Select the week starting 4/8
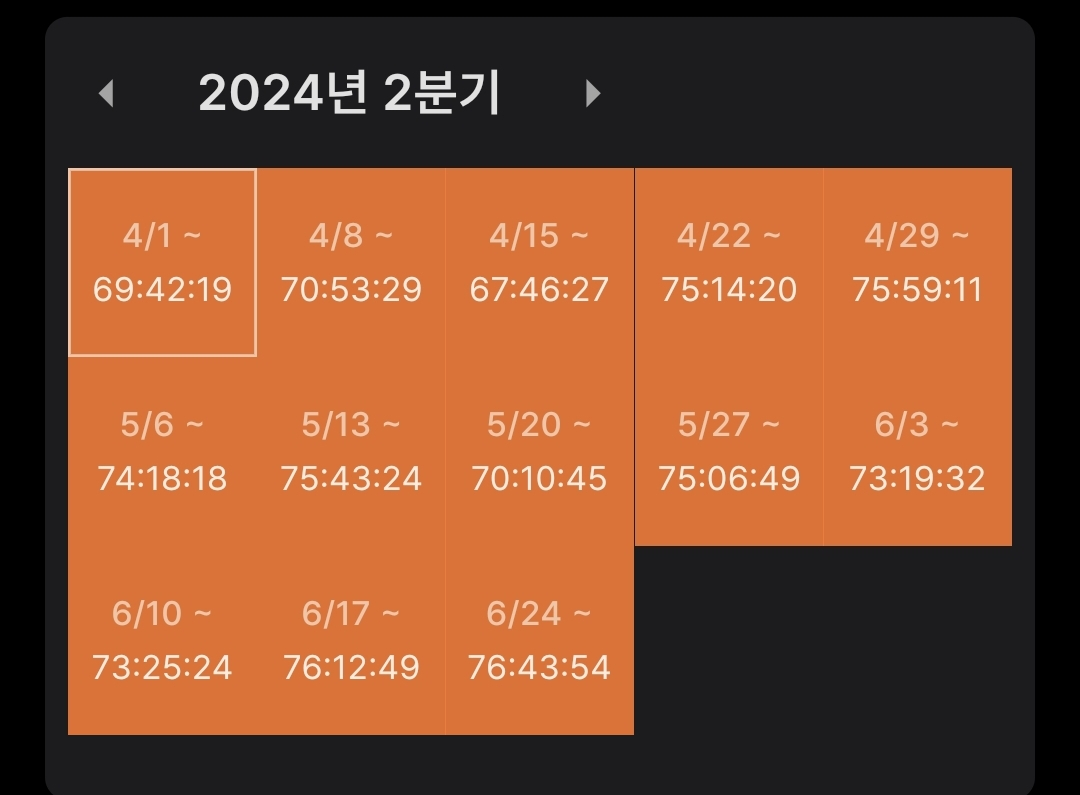This screenshot has width=1080, height=795. 351,262
